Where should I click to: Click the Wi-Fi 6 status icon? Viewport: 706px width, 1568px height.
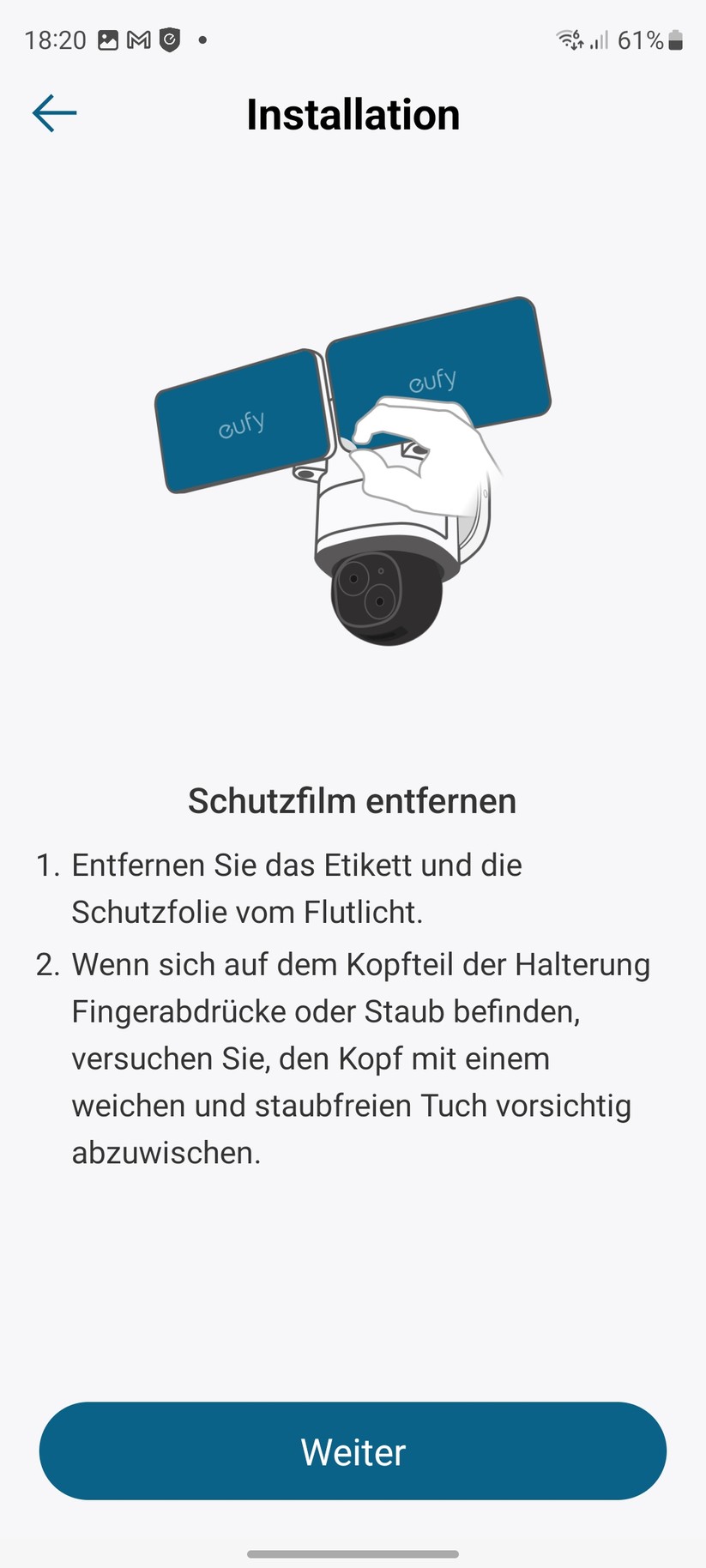pos(569,39)
